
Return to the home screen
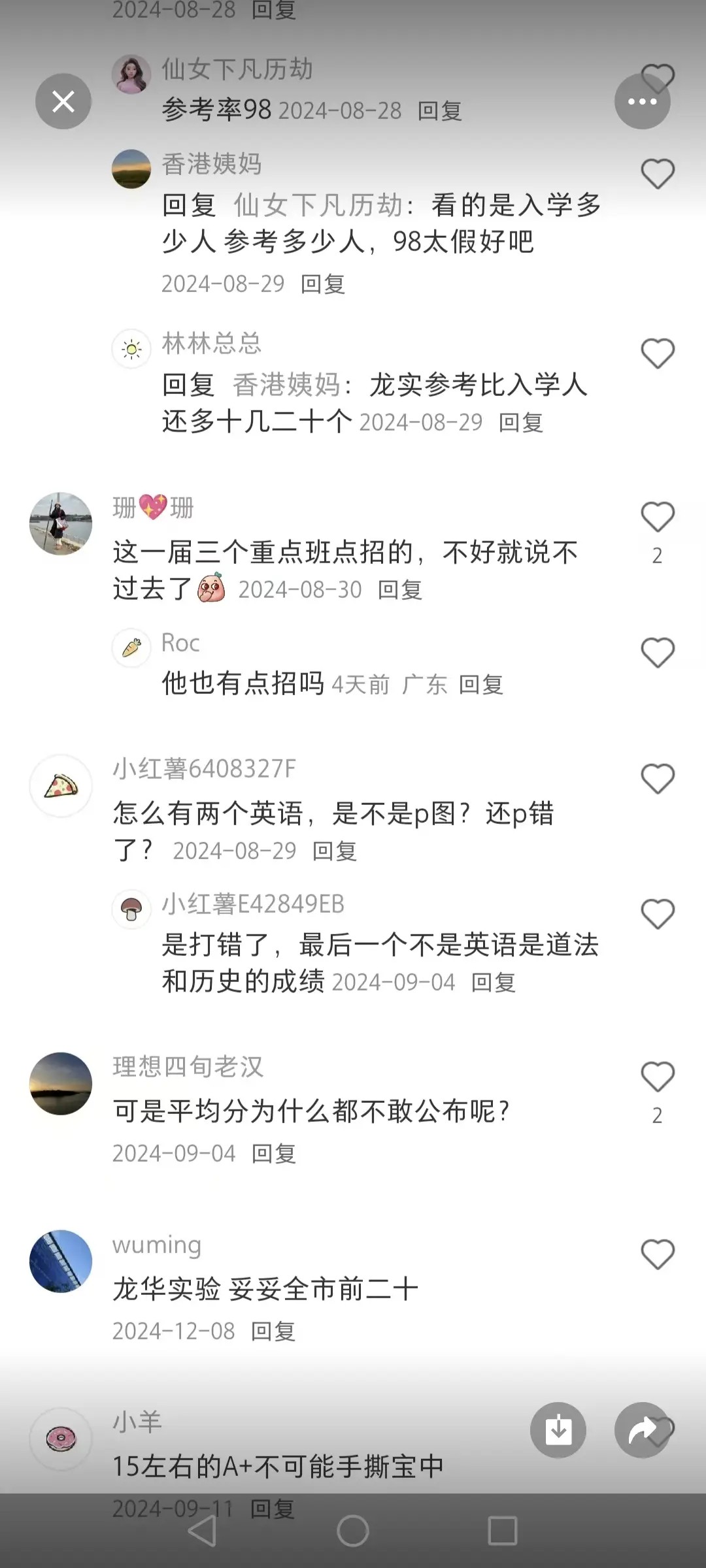(x=353, y=1531)
